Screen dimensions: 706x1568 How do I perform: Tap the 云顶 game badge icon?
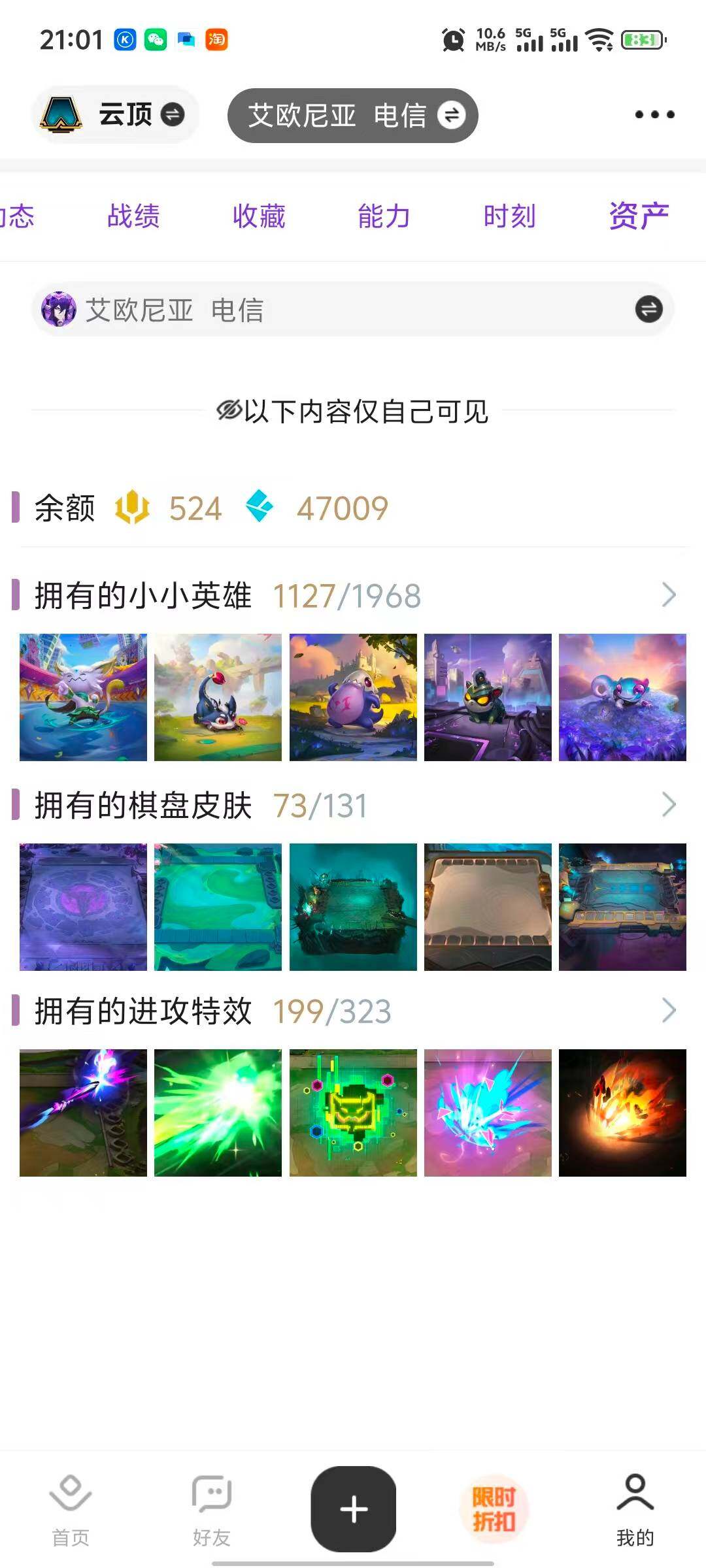61,114
